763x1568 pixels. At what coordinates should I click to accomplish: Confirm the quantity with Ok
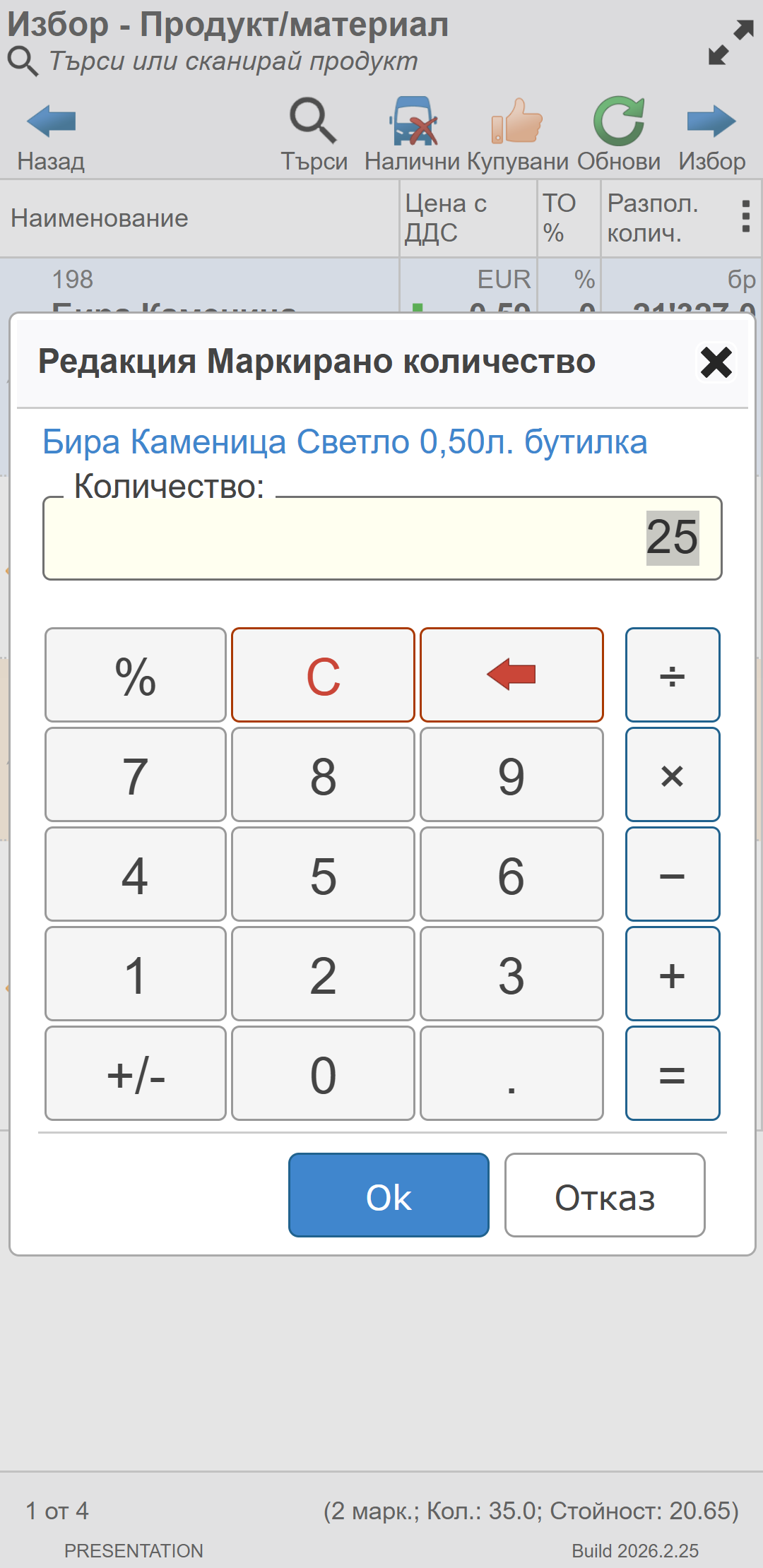[389, 1195]
